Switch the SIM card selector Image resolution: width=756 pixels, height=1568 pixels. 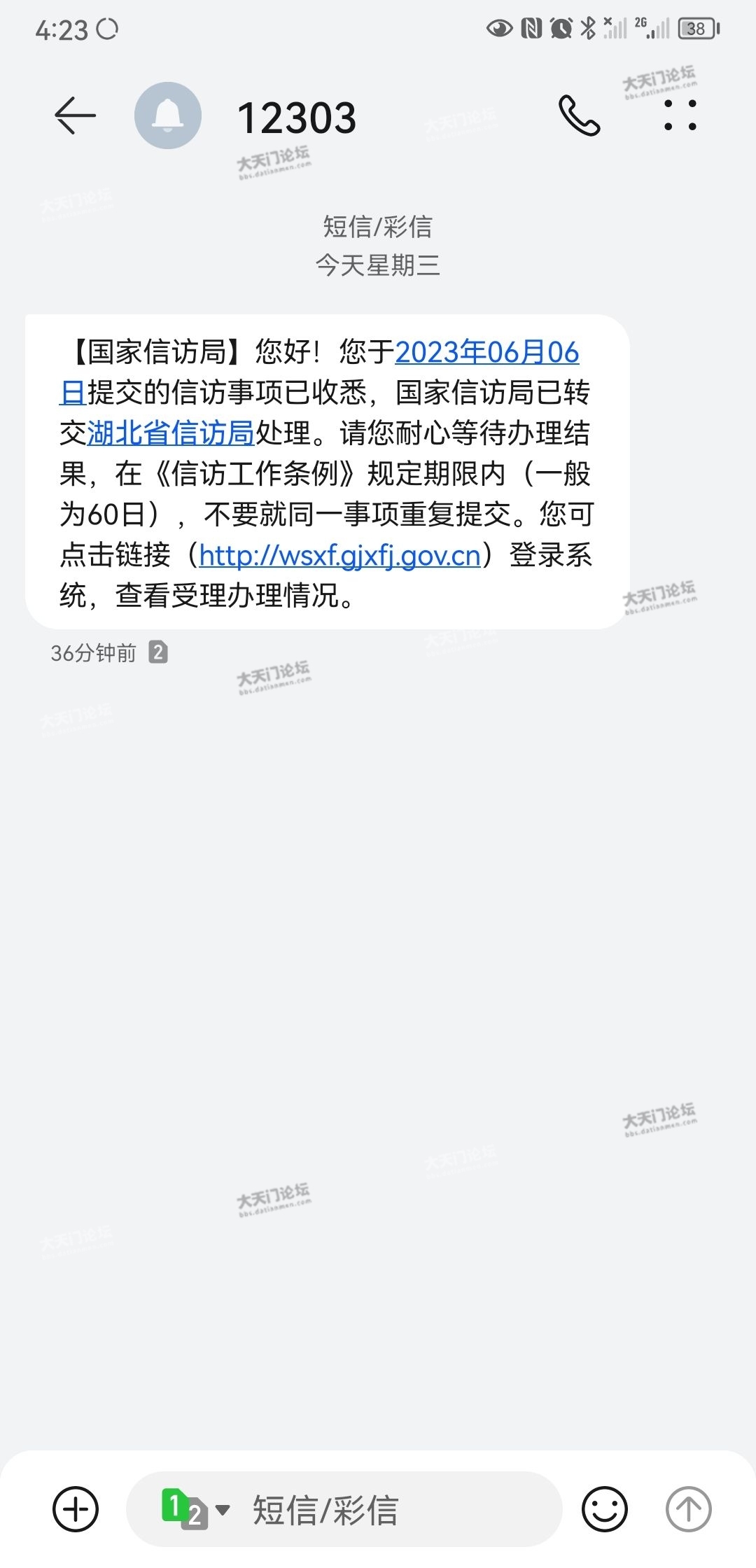(x=195, y=1509)
